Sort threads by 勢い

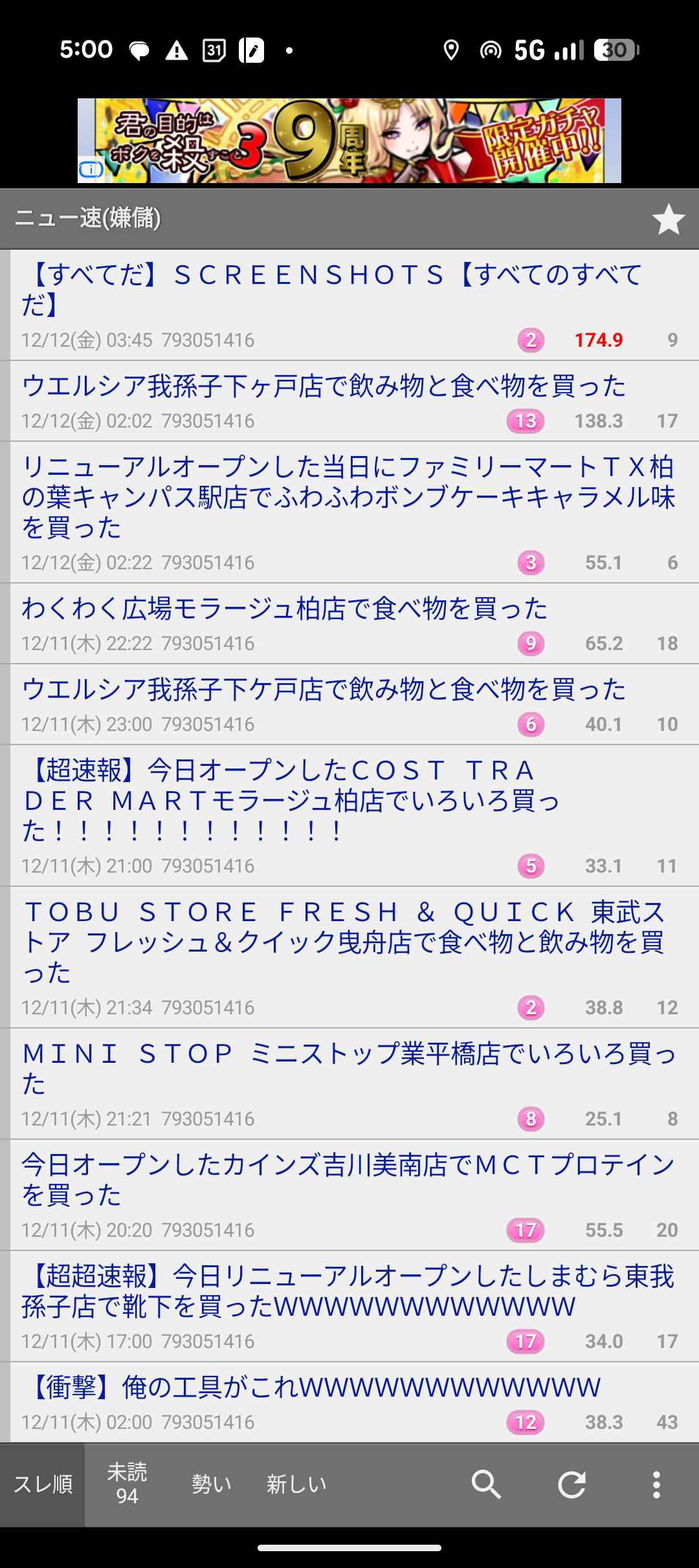pos(211,1484)
